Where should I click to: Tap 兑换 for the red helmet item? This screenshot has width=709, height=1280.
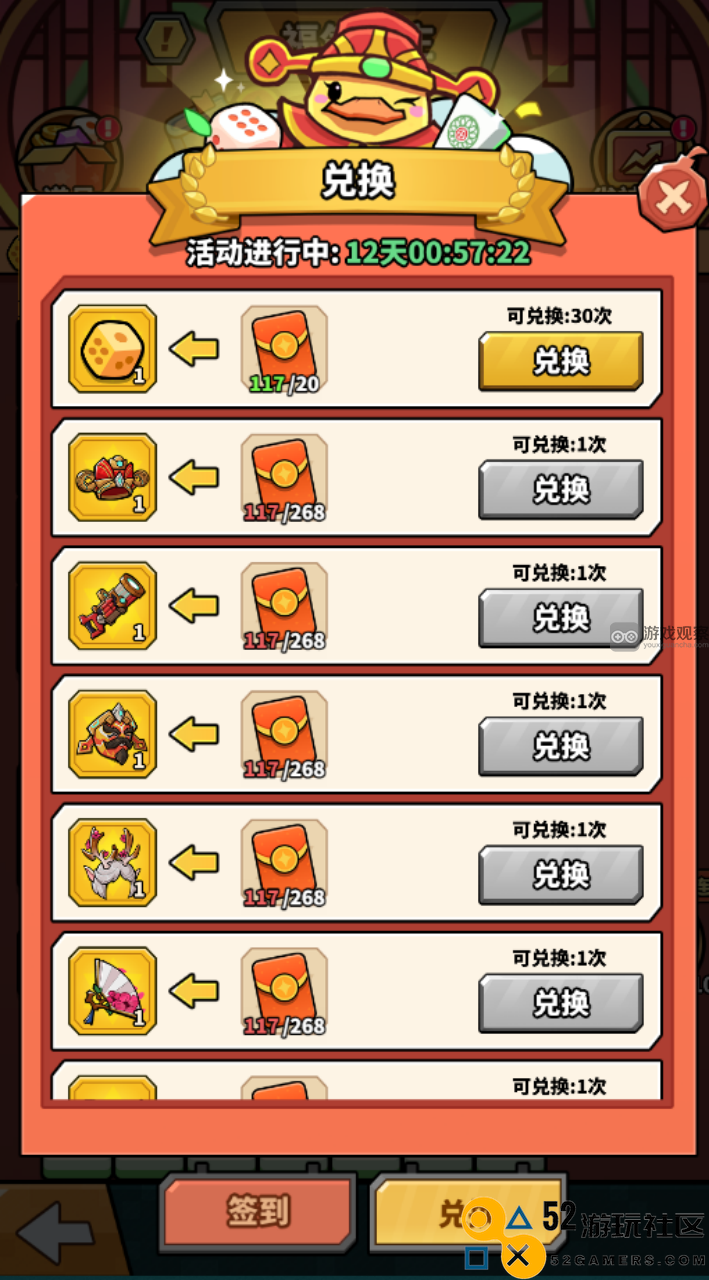tap(561, 489)
